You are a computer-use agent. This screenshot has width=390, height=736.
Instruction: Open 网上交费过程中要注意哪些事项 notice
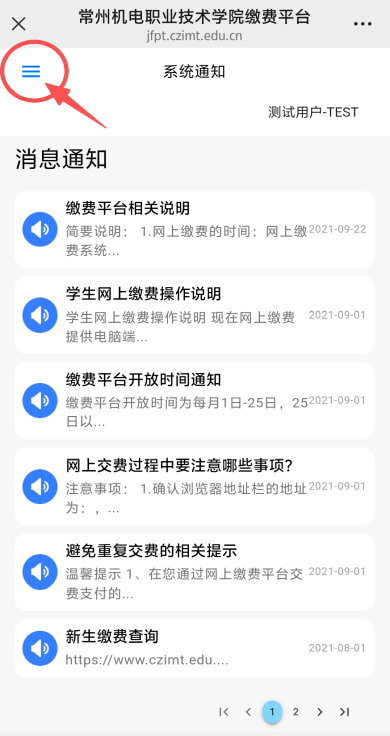click(x=194, y=486)
